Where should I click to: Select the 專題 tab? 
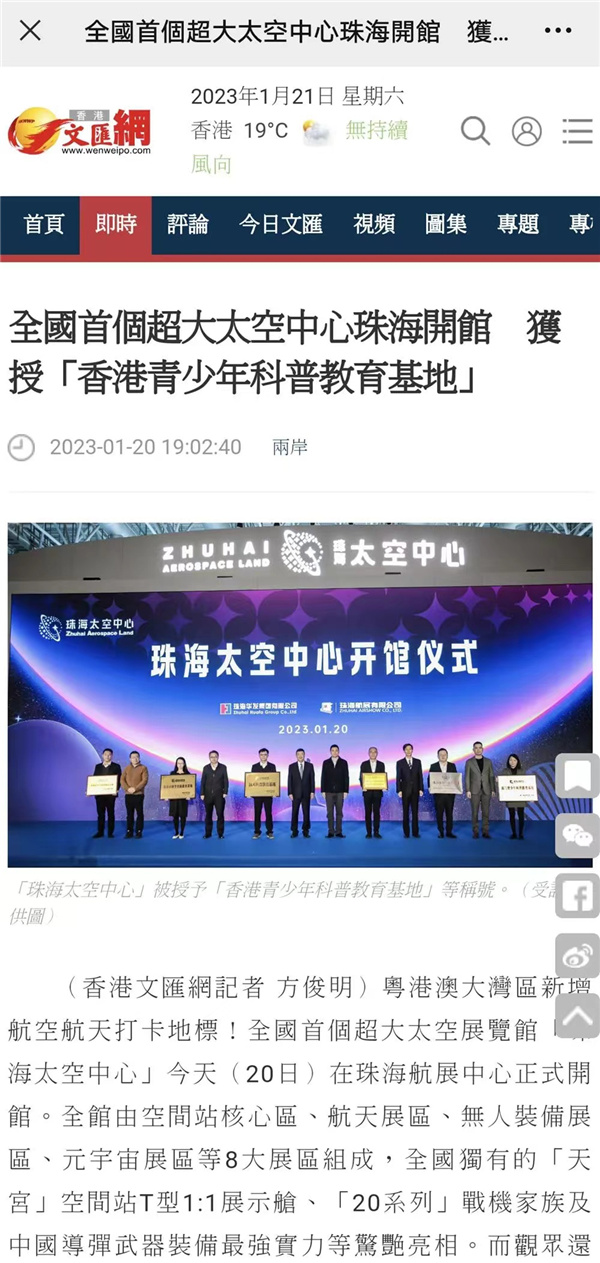tap(517, 225)
